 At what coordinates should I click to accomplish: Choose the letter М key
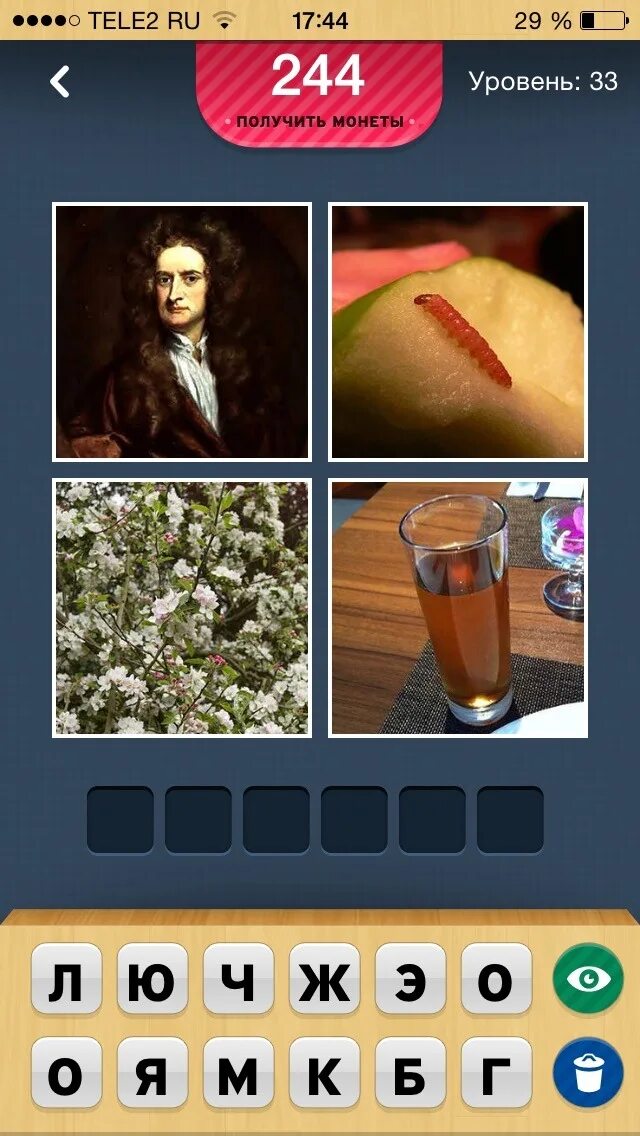click(x=238, y=1073)
